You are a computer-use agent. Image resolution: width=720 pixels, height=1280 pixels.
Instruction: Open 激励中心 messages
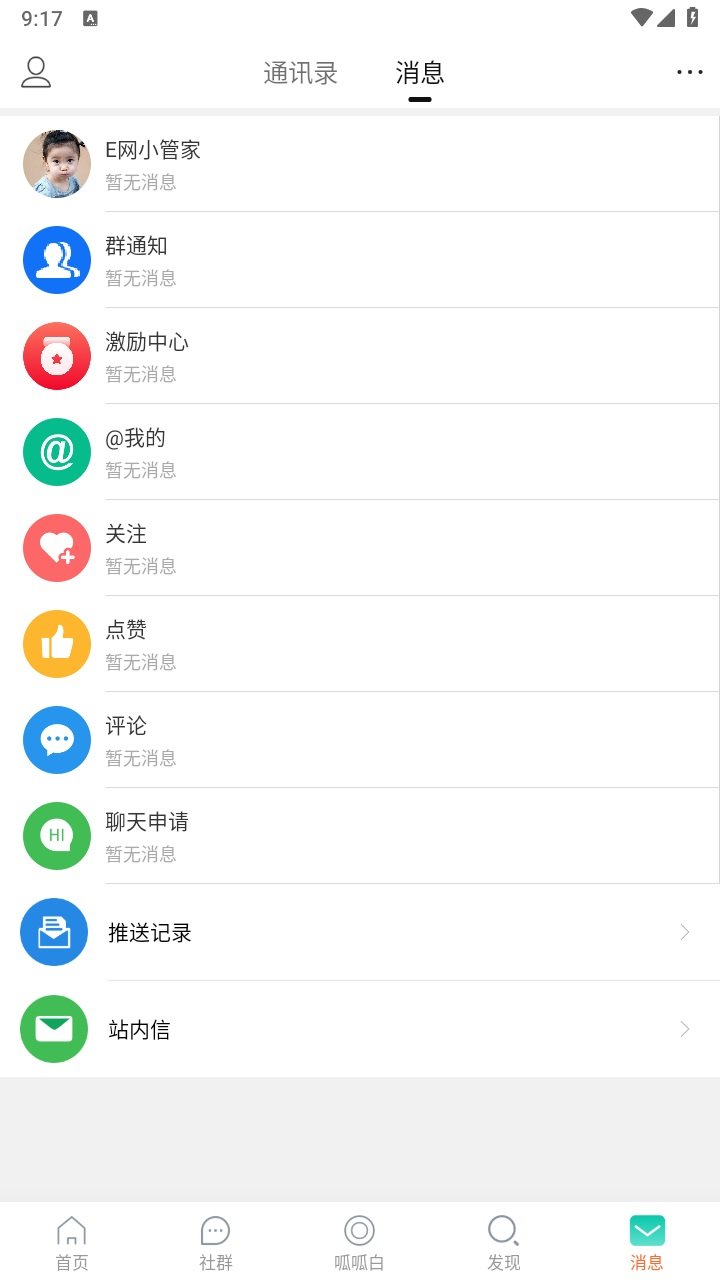tap(360, 356)
